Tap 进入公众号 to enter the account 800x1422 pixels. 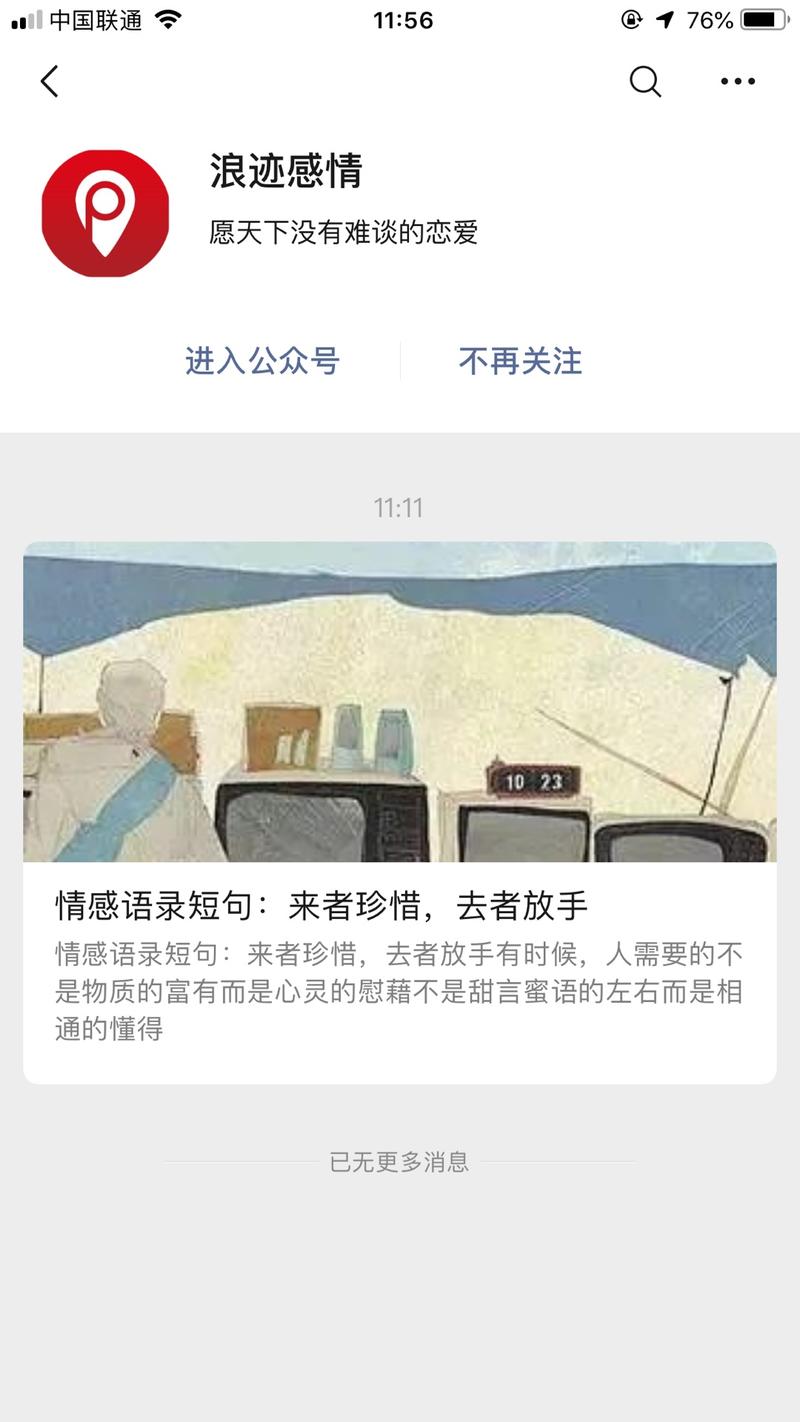point(261,362)
